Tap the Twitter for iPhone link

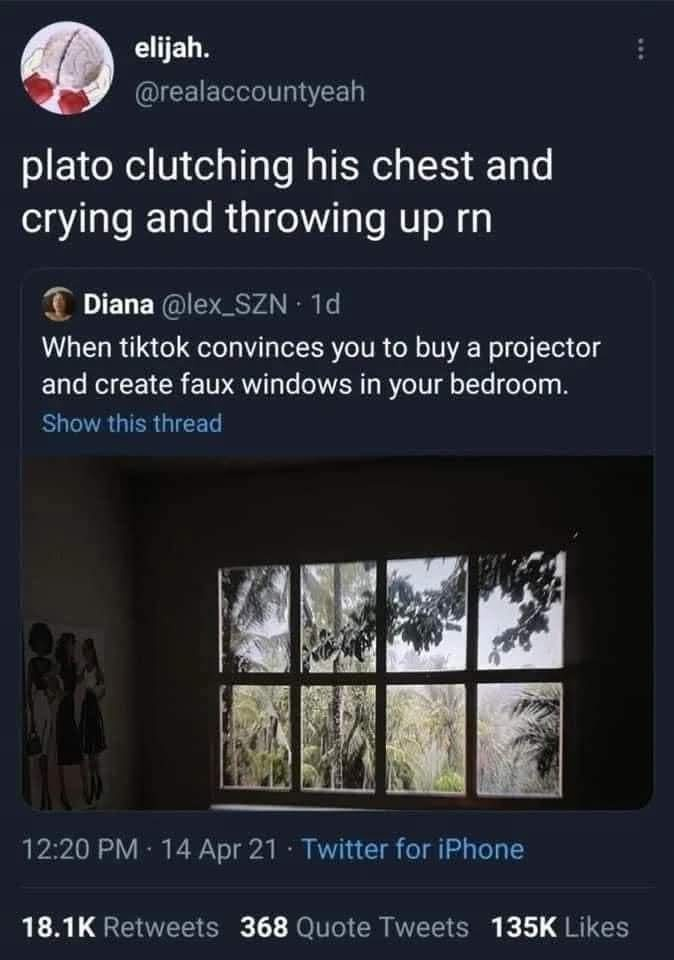(412, 850)
